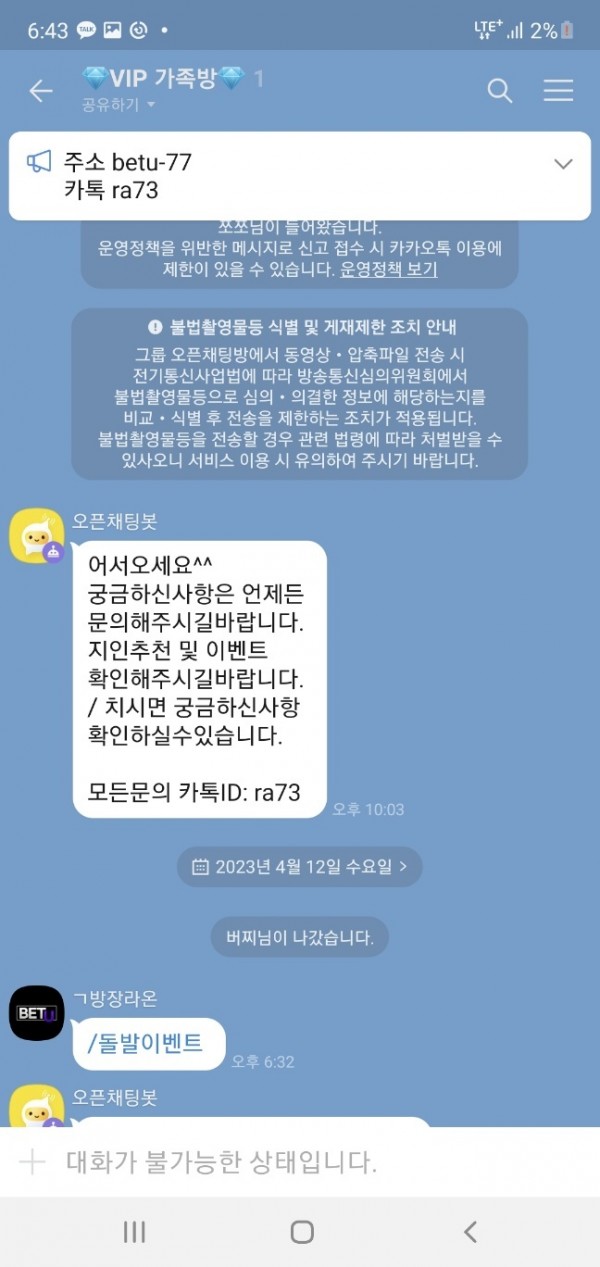Tap the plus attachment button

[x=33, y=1162]
